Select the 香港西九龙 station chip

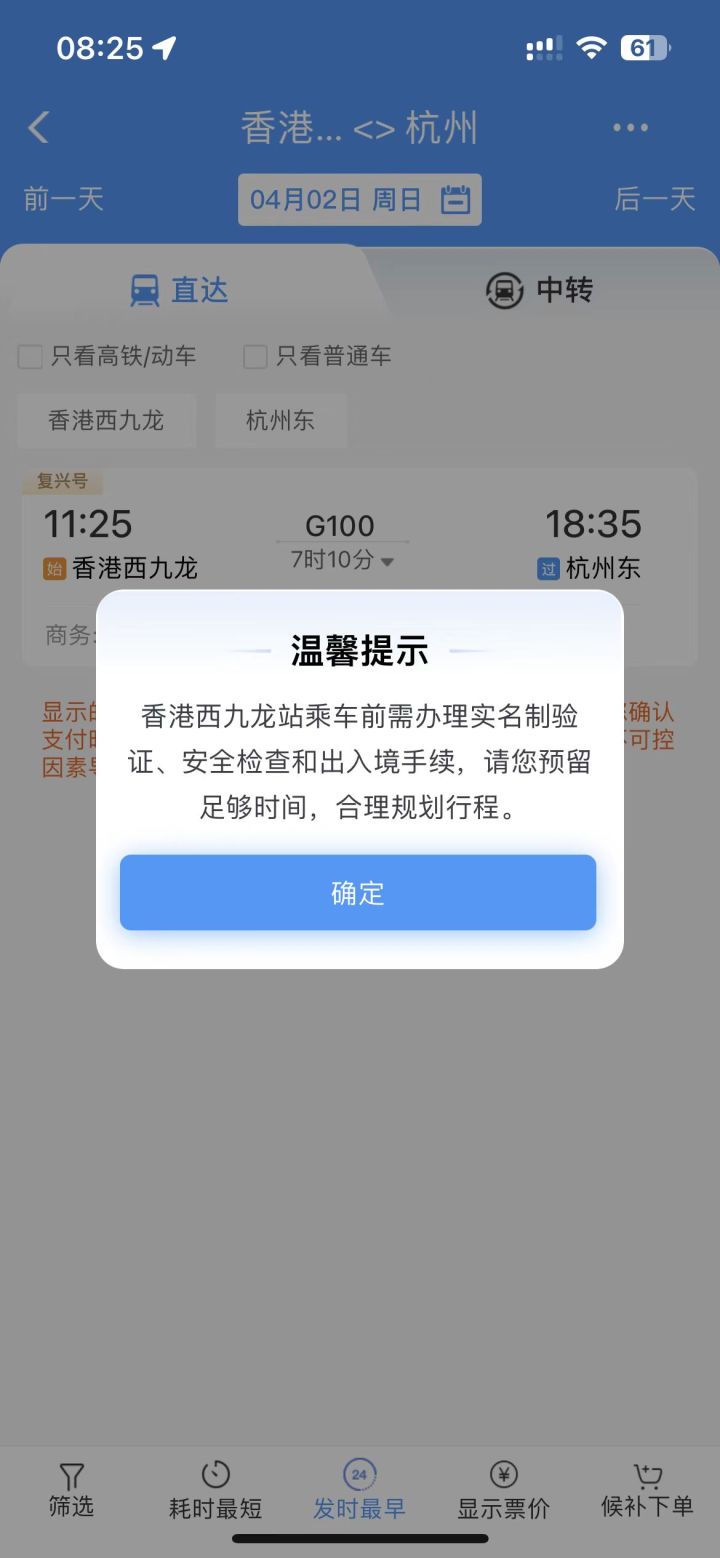coord(106,420)
